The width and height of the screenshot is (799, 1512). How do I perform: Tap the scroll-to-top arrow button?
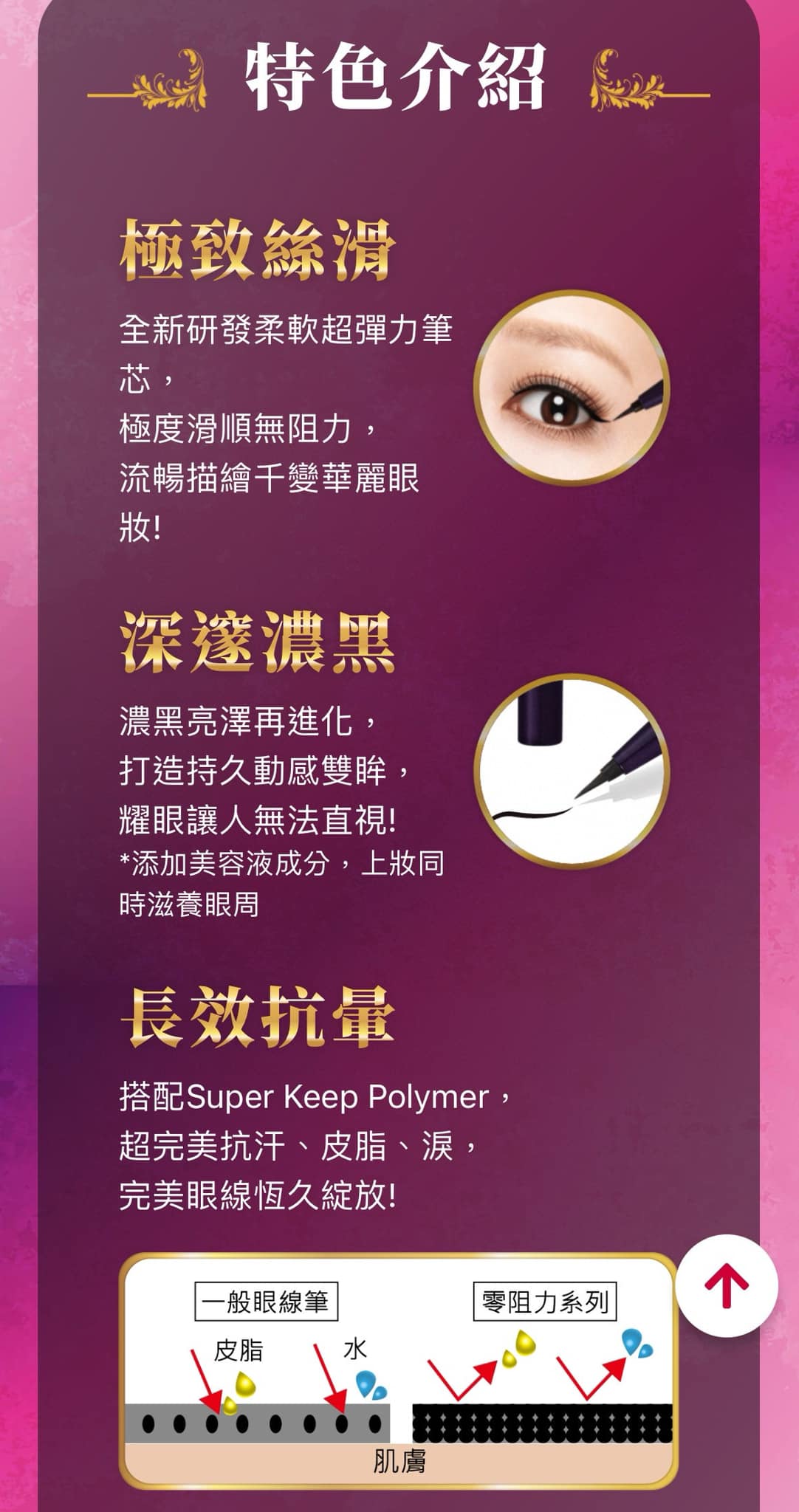727,1285
